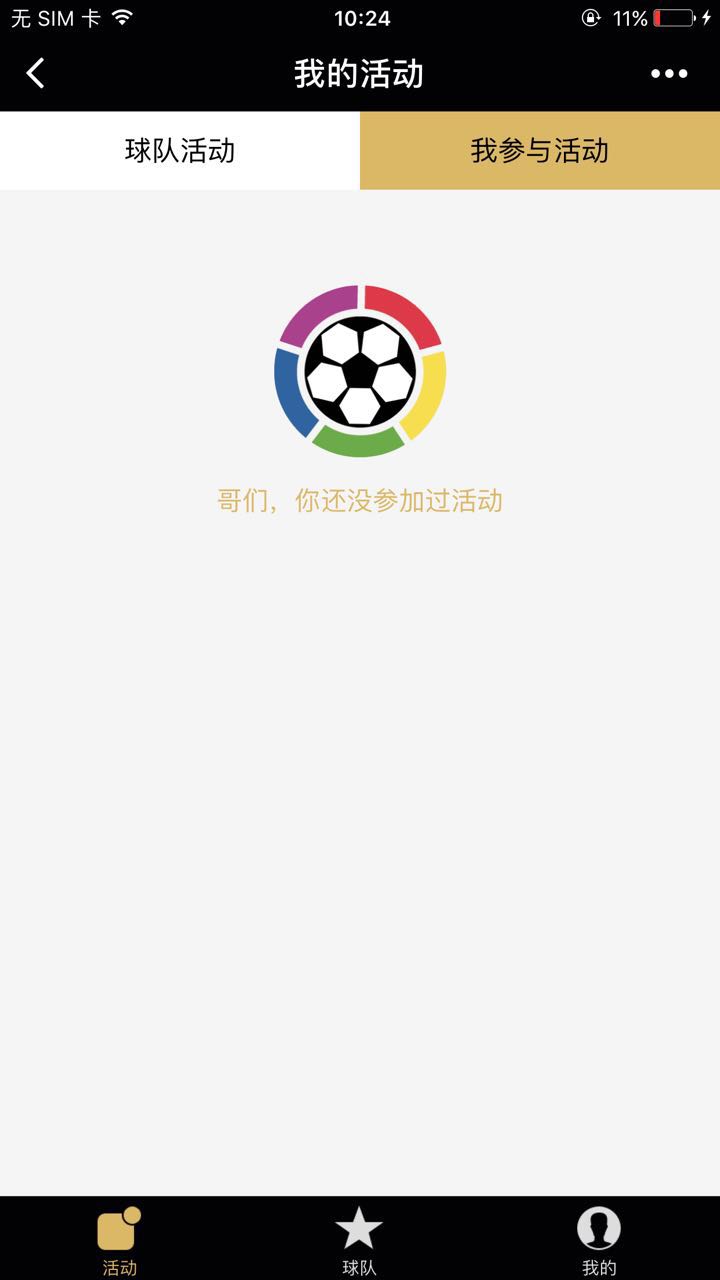Go back using the top-left arrow

36,73
